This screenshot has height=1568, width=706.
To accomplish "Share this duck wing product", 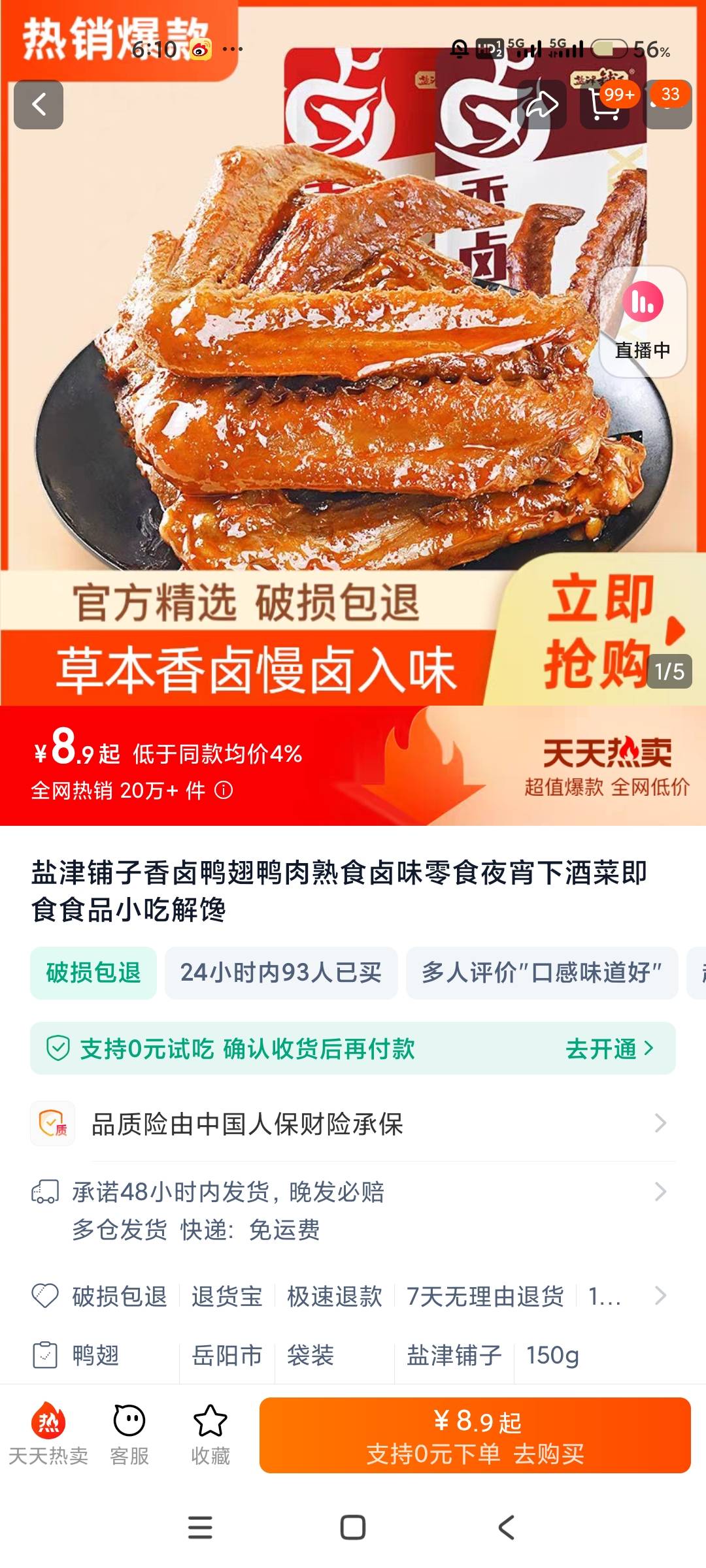I will [x=542, y=105].
